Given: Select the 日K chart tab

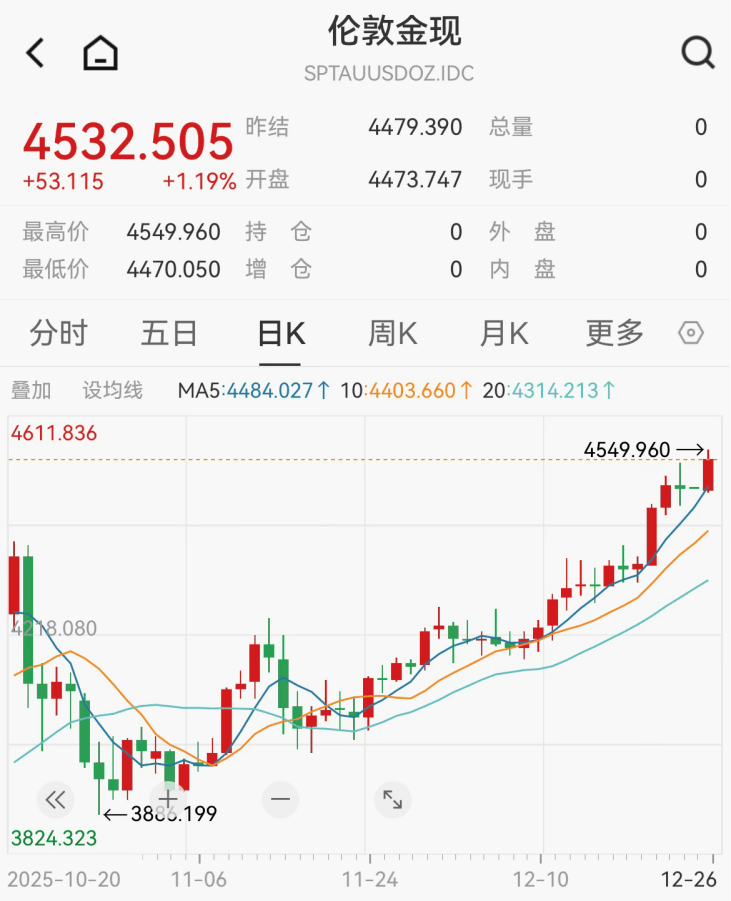Looking at the screenshot, I should pyautogui.click(x=280, y=333).
